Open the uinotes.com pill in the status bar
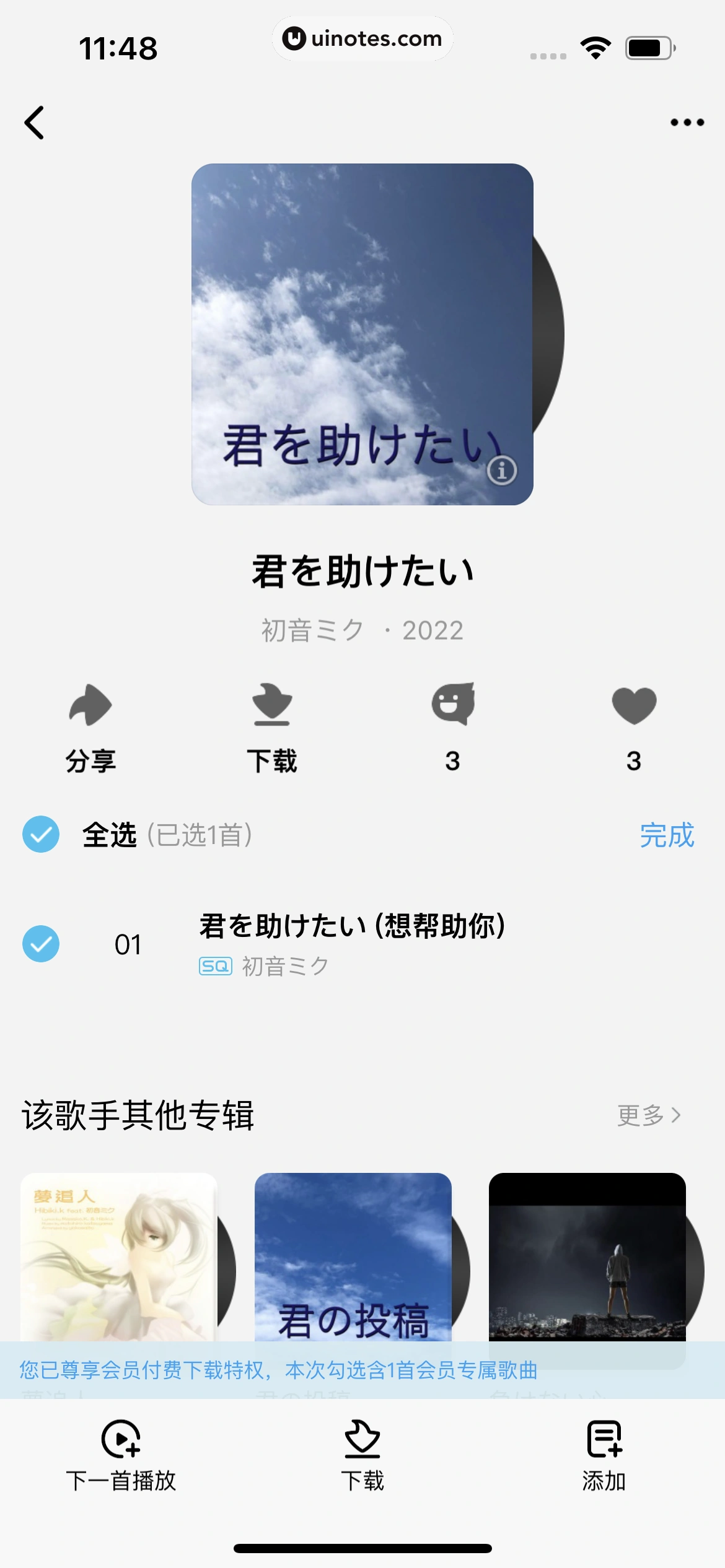This screenshot has width=725, height=1568. click(362, 38)
